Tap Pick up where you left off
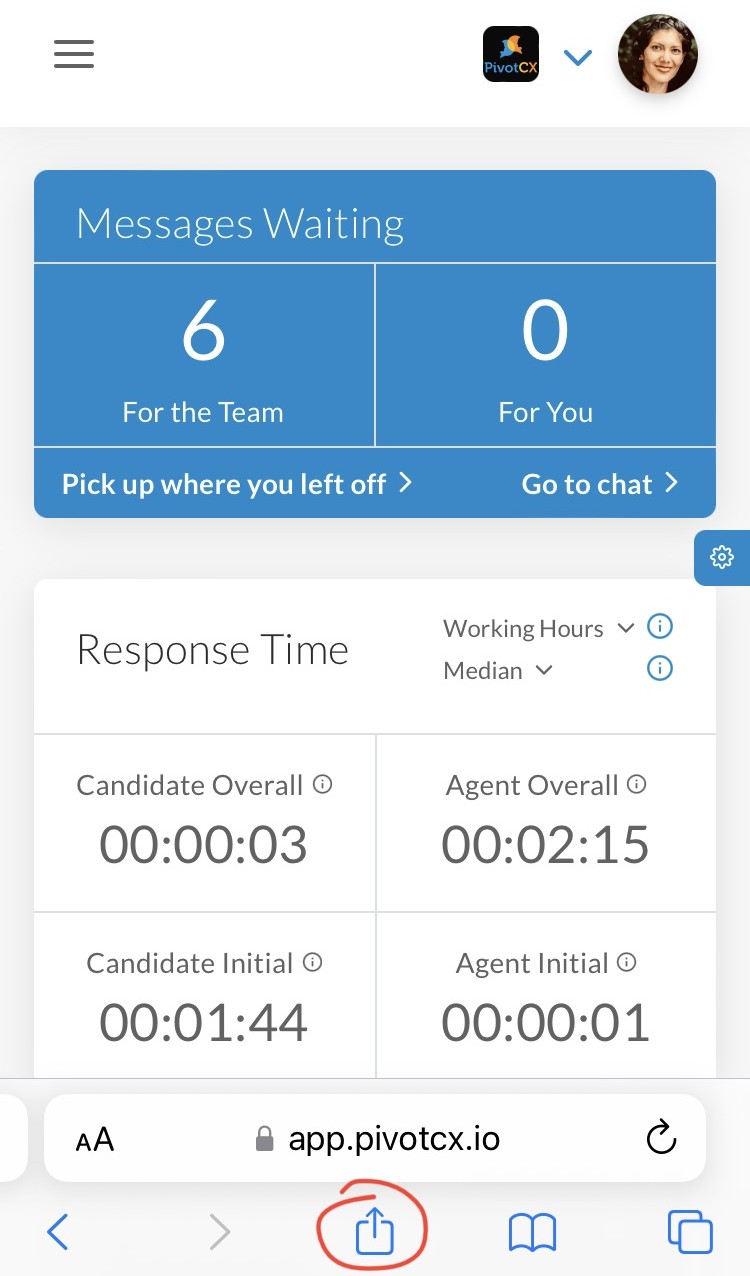Viewport: 750px width, 1276px height. [x=237, y=484]
